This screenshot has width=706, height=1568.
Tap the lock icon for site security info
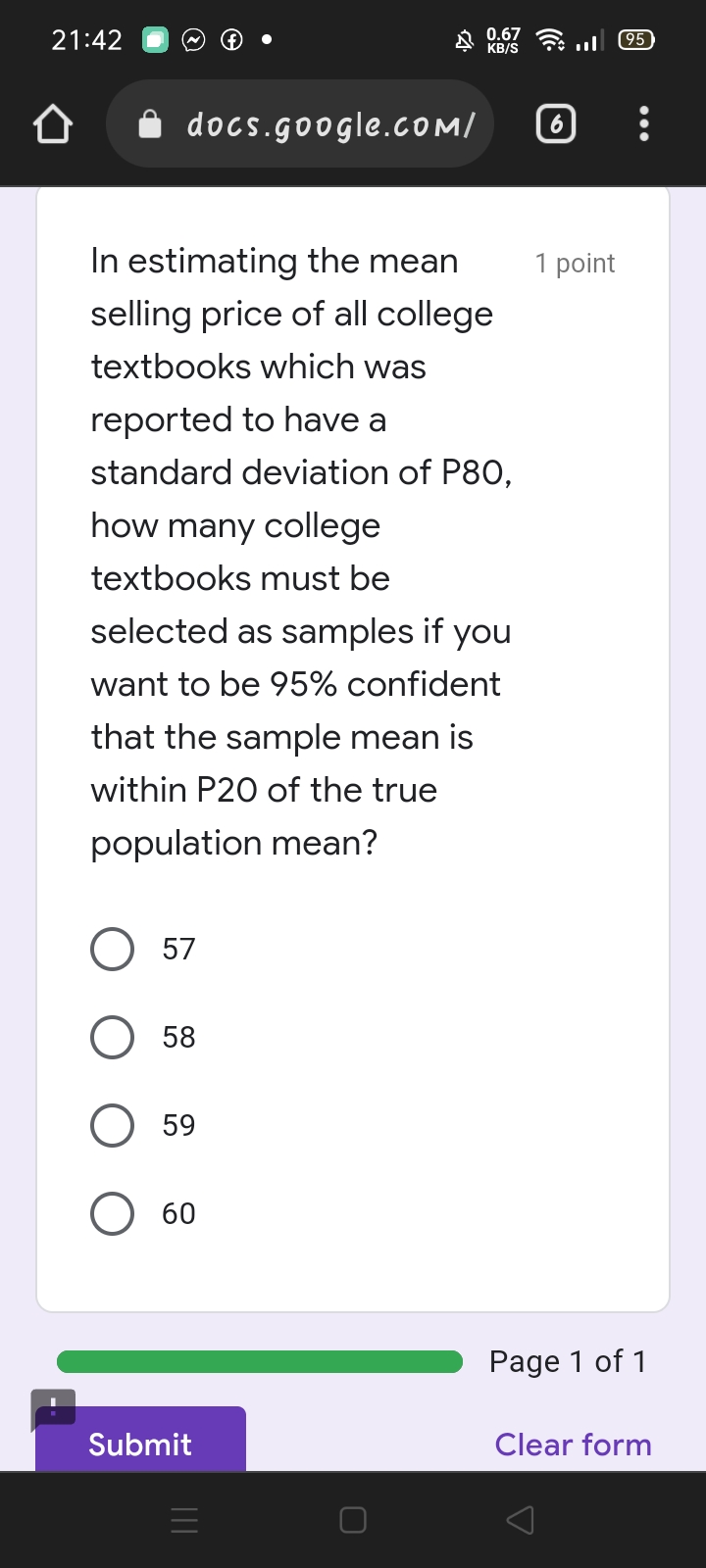coord(149,122)
